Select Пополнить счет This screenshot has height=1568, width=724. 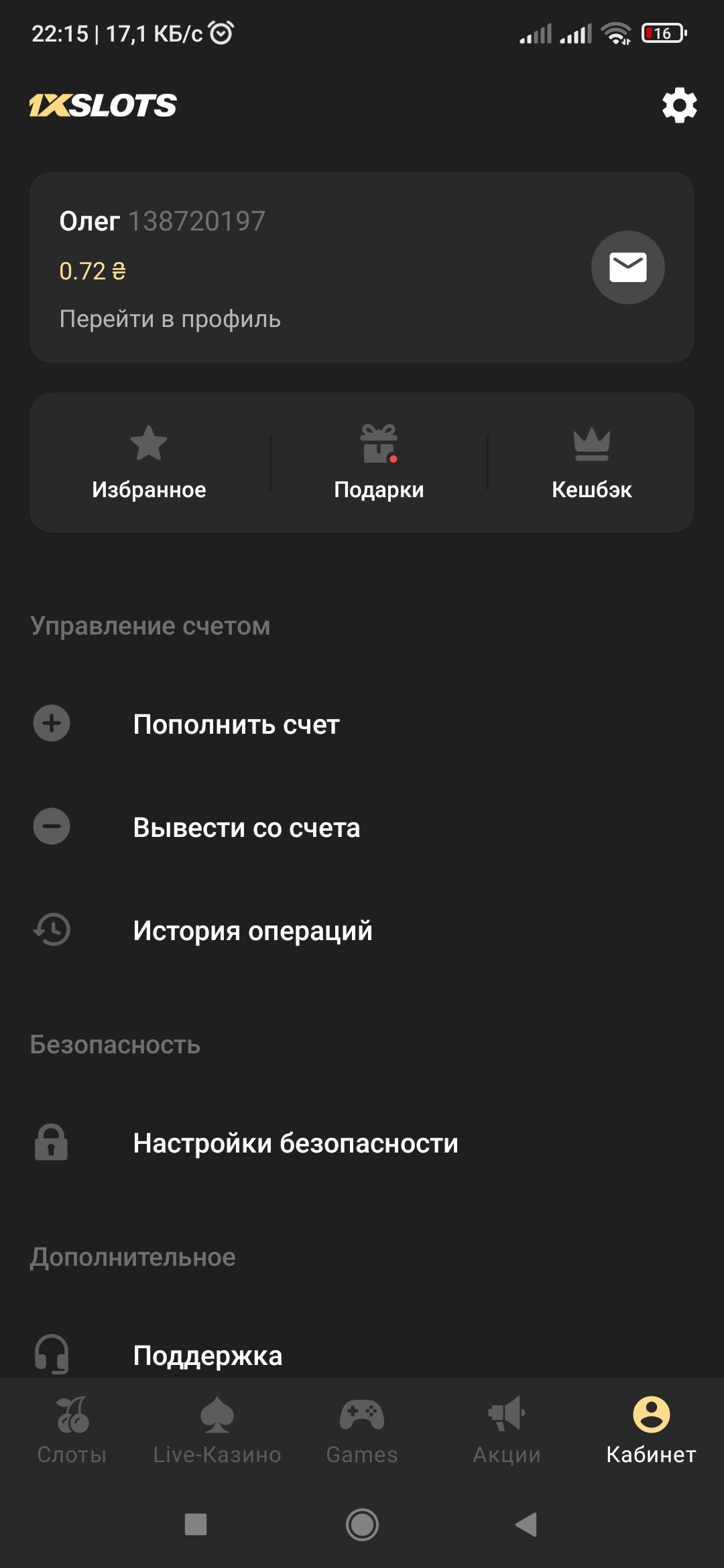tap(236, 724)
